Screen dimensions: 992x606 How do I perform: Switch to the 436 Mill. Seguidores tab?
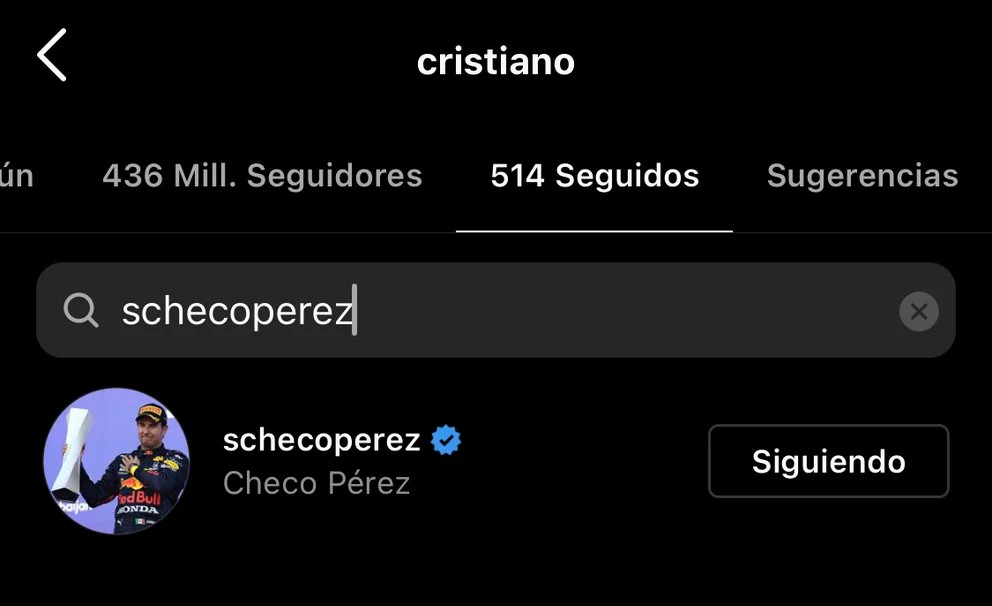(262, 176)
